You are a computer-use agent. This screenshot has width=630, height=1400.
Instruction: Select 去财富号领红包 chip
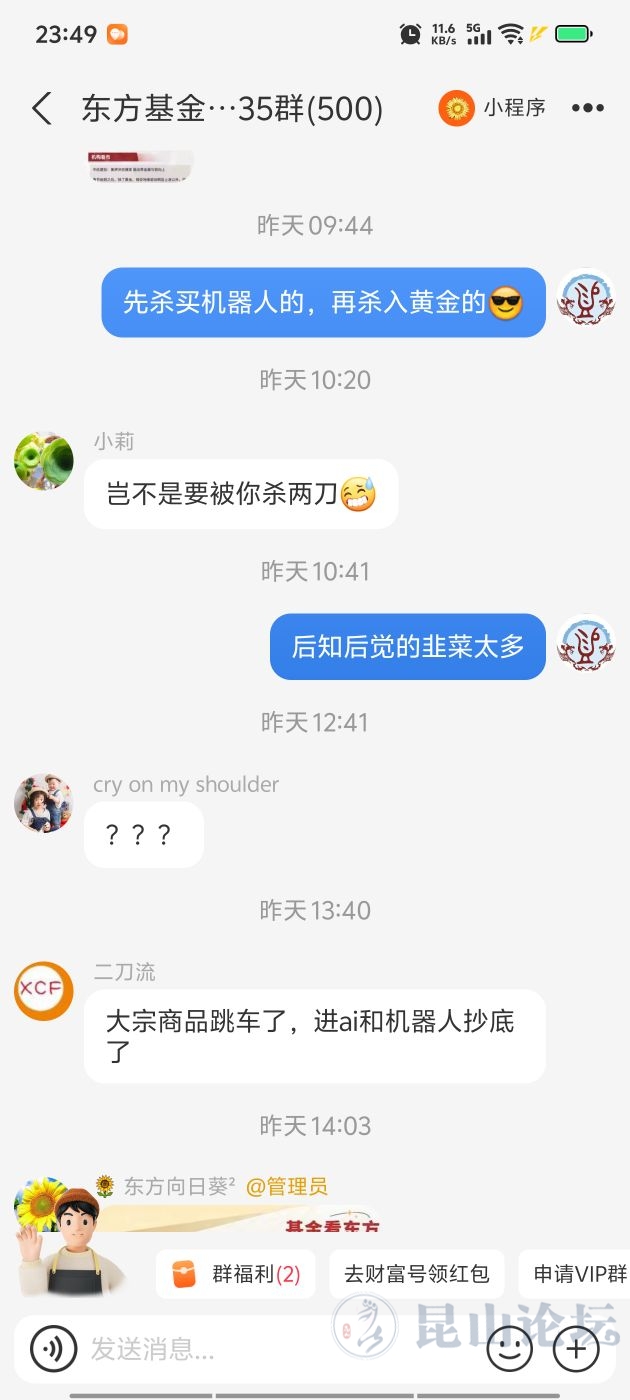pyautogui.click(x=416, y=1274)
